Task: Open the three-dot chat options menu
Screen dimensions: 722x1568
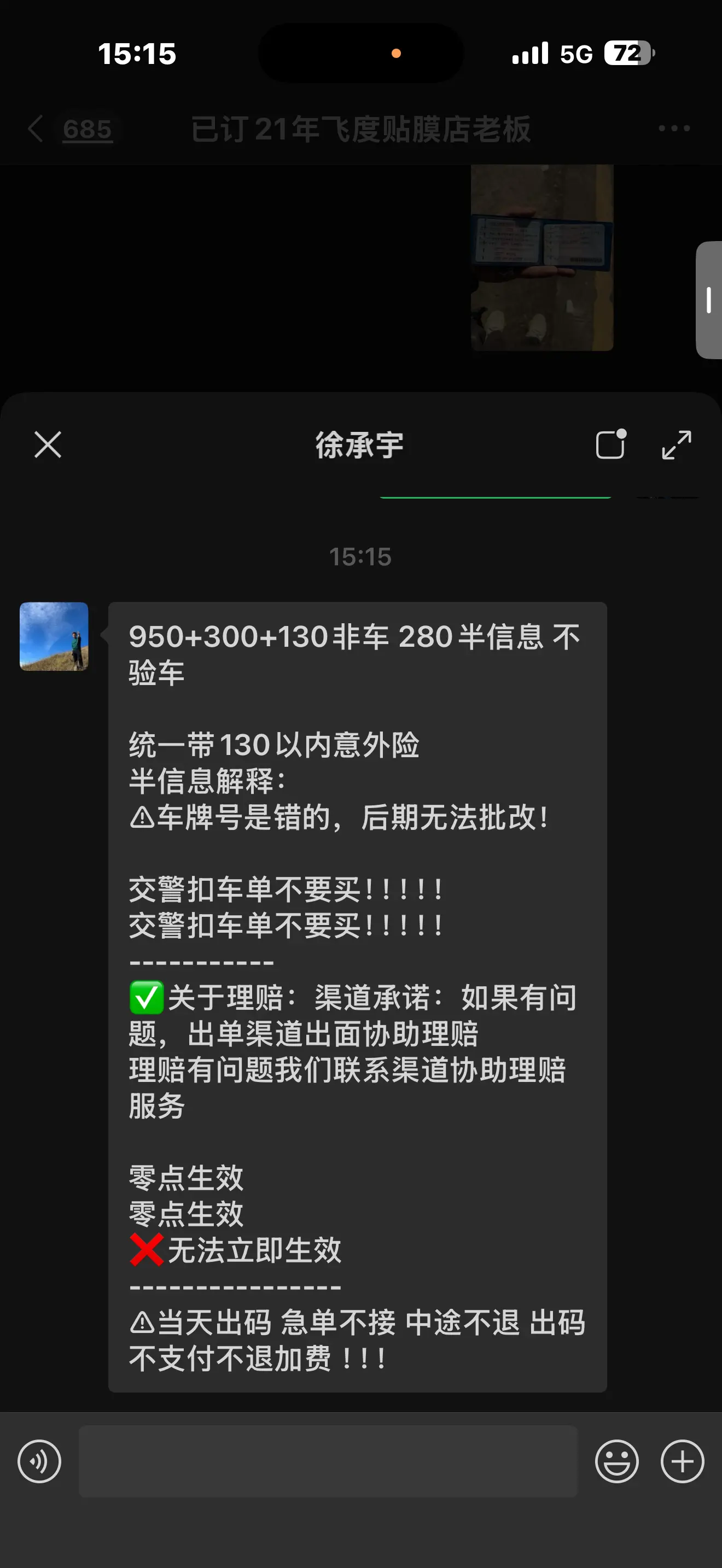Action: 674,128
